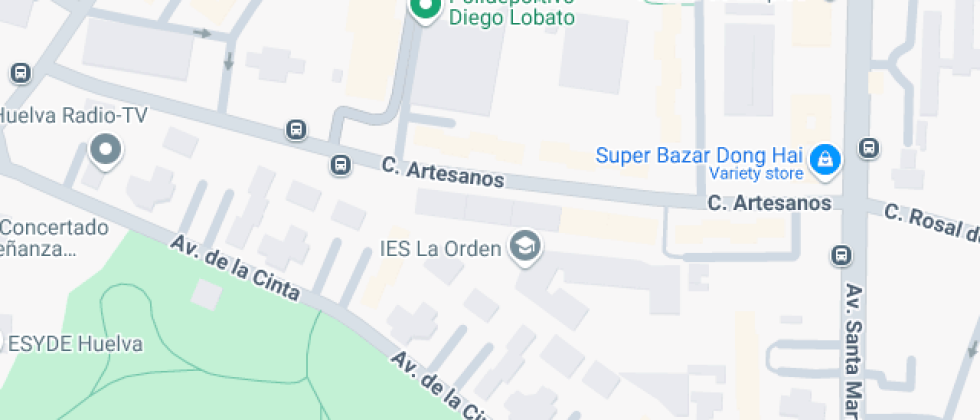The height and width of the screenshot is (420, 980).
Task: Tap the IES La Orden school marker
Action: pyautogui.click(x=523, y=246)
